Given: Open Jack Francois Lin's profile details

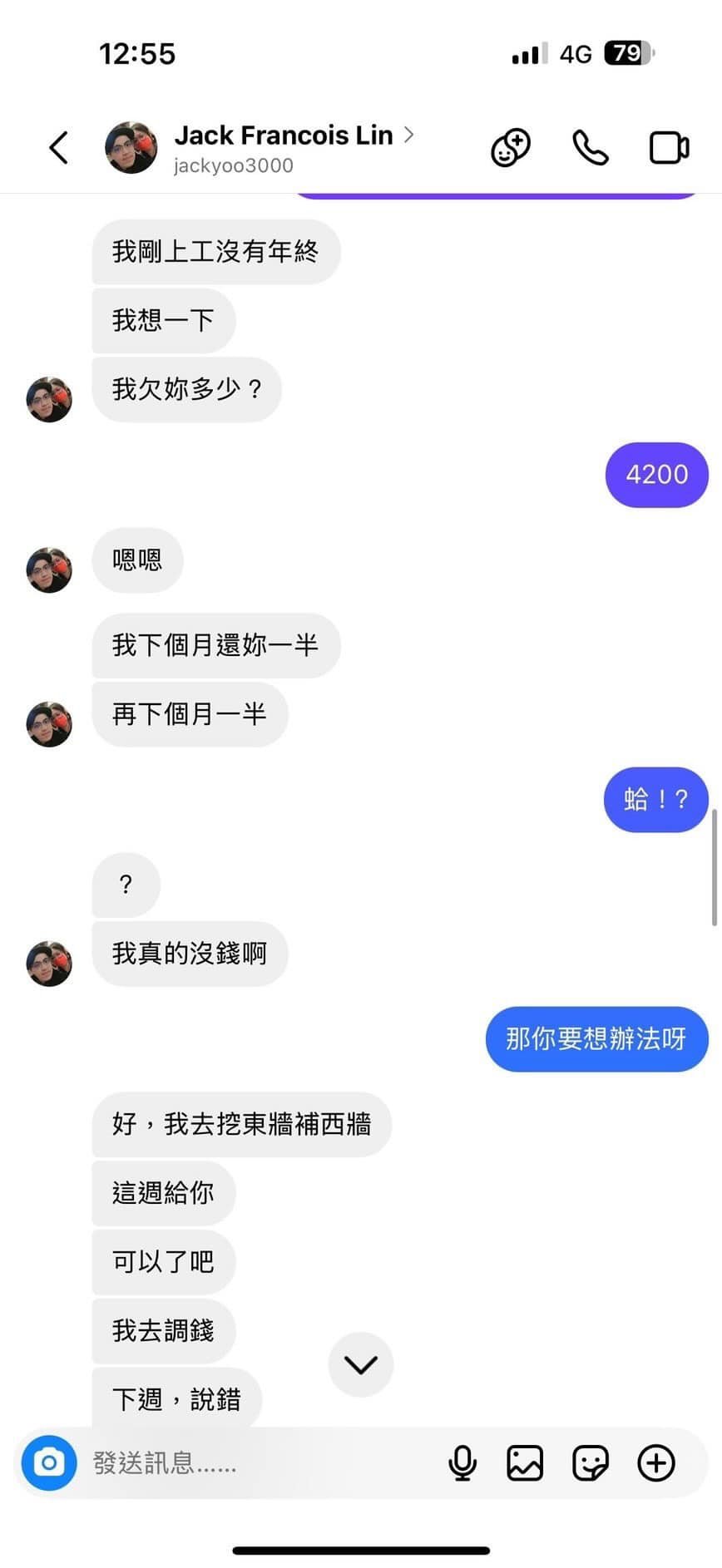Looking at the screenshot, I should (x=283, y=147).
